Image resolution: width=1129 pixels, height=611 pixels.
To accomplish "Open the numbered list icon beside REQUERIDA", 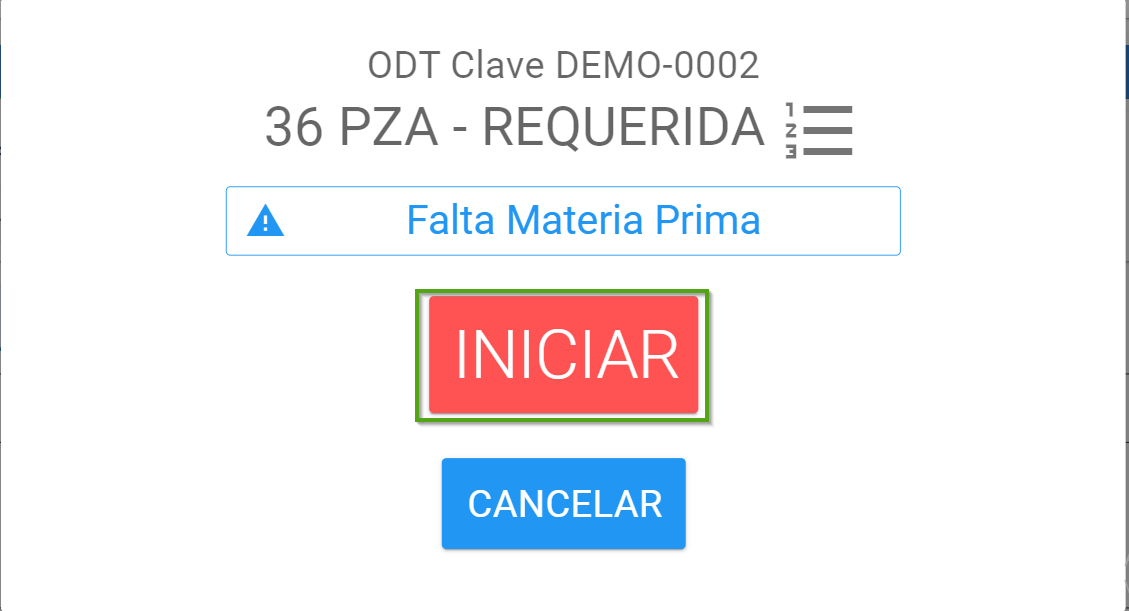I will [x=818, y=130].
